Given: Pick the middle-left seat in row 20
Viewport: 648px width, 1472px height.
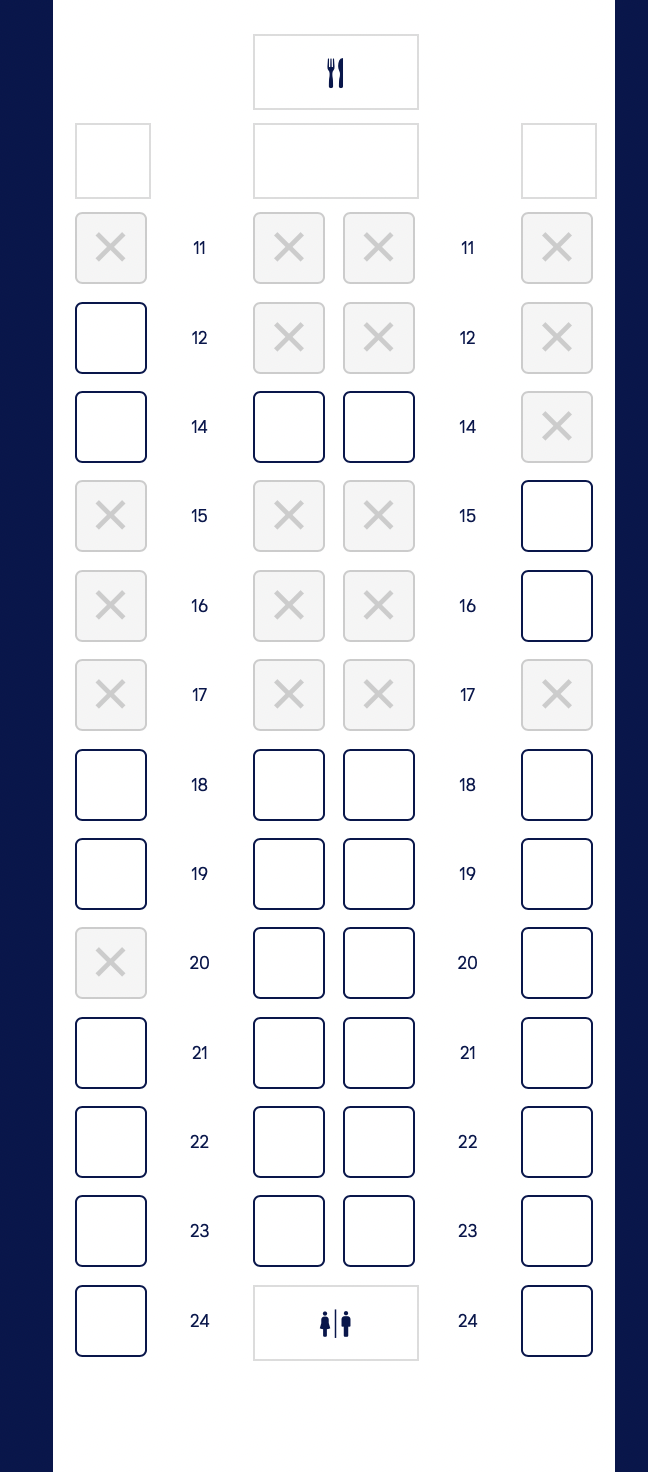Looking at the screenshot, I should pos(289,963).
